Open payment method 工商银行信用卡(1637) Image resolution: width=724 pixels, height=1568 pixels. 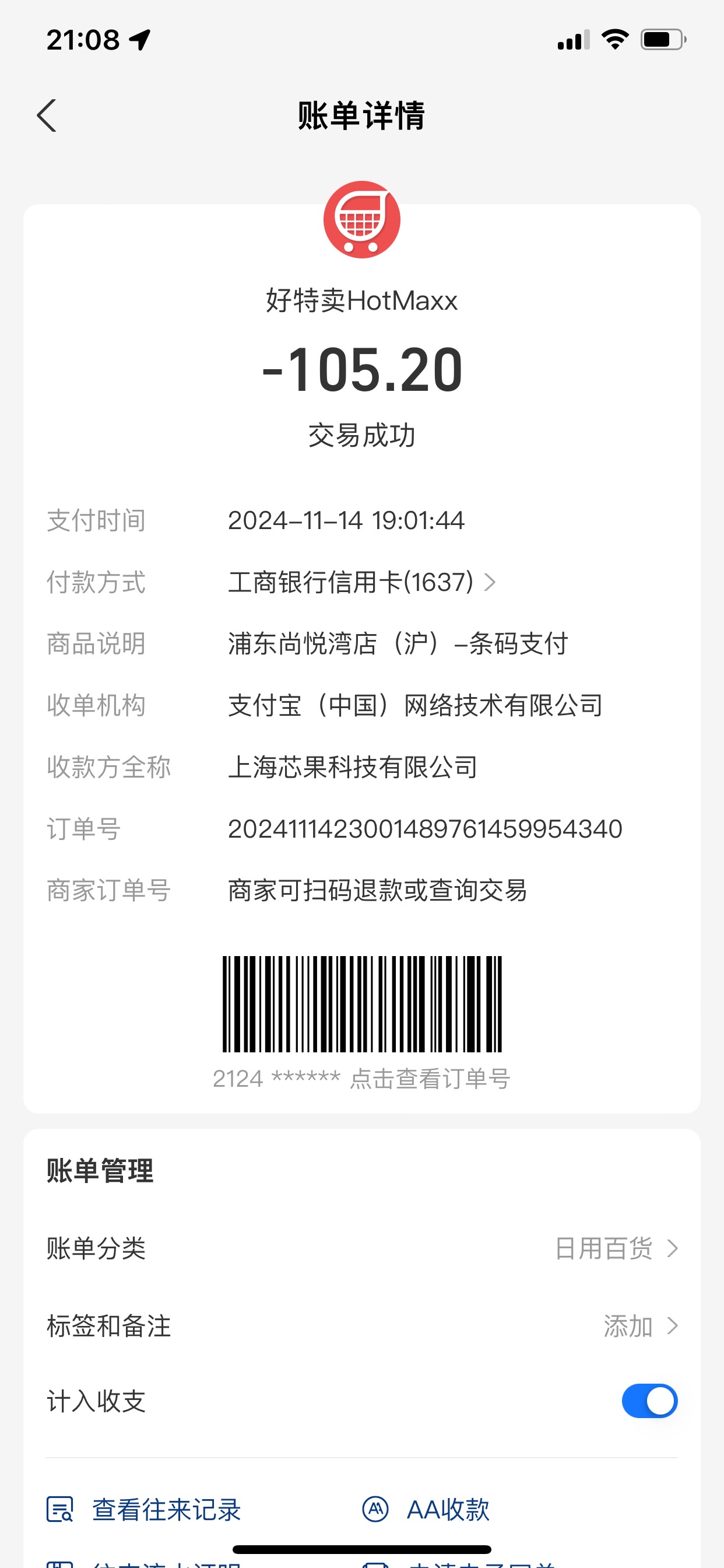click(363, 583)
